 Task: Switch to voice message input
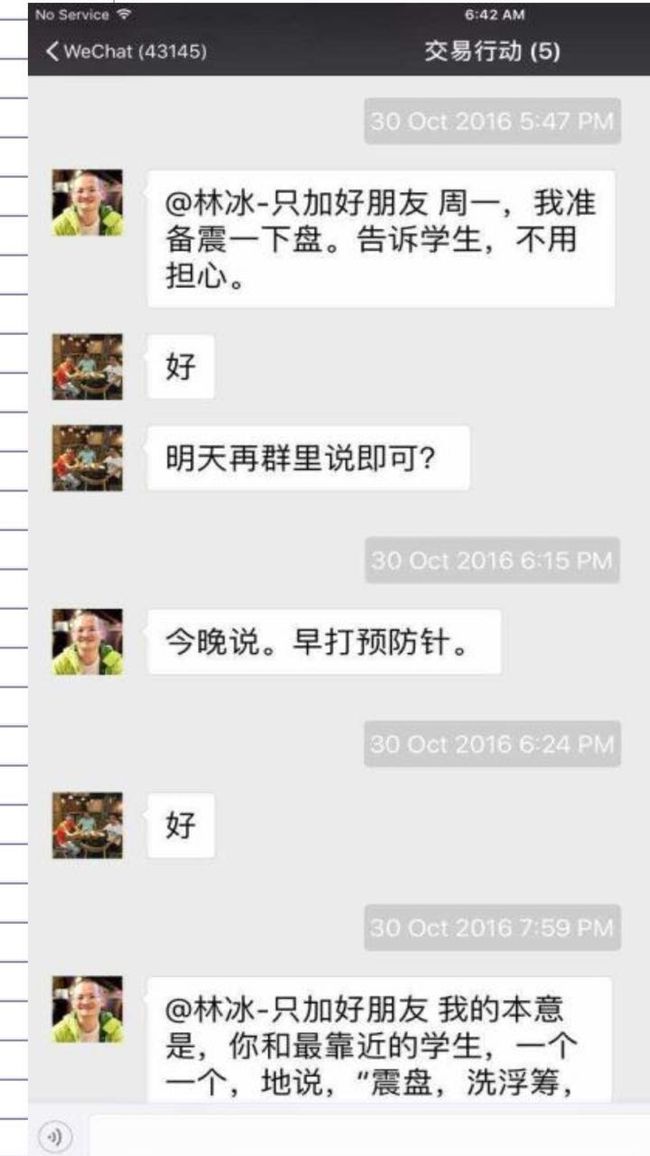pyautogui.click(x=52, y=1135)
